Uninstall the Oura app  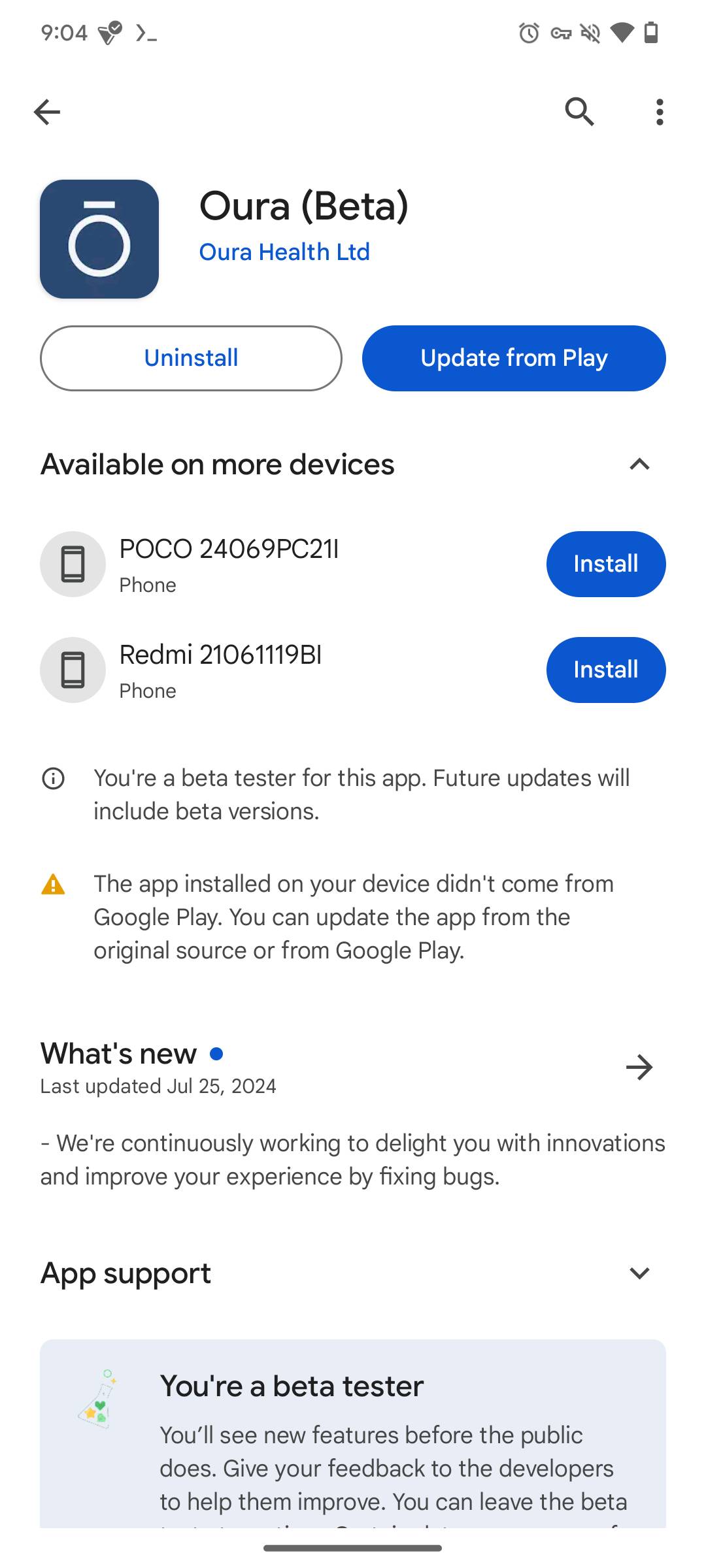[x=191, y=358]
